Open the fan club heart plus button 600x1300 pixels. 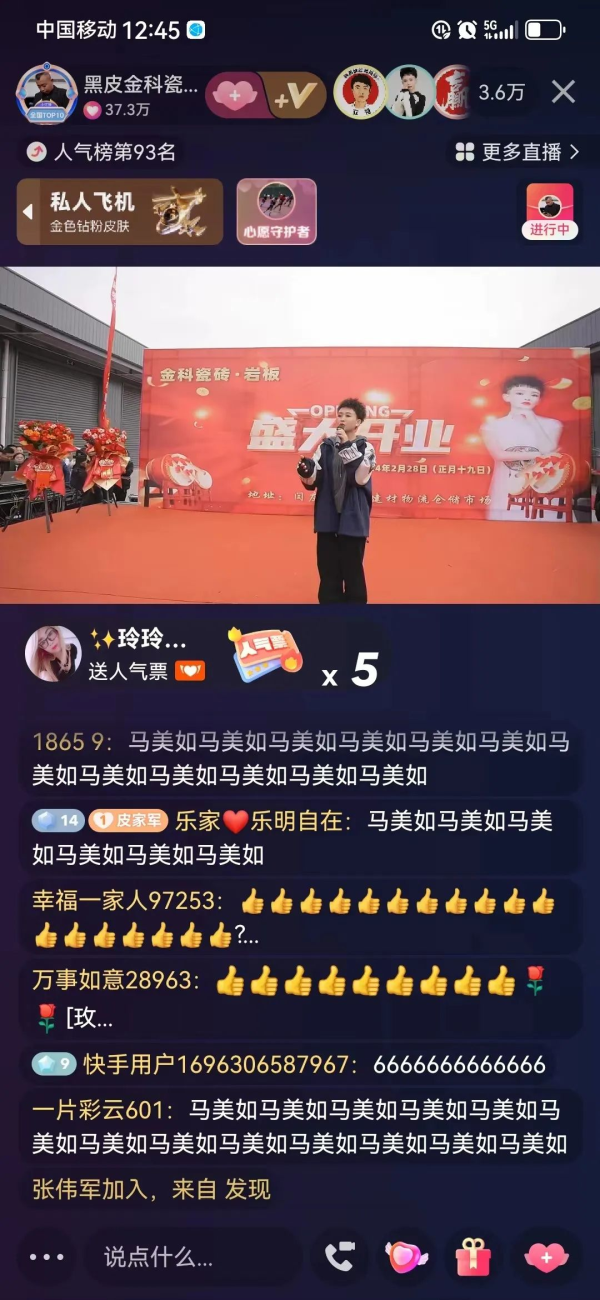(234, 95)
